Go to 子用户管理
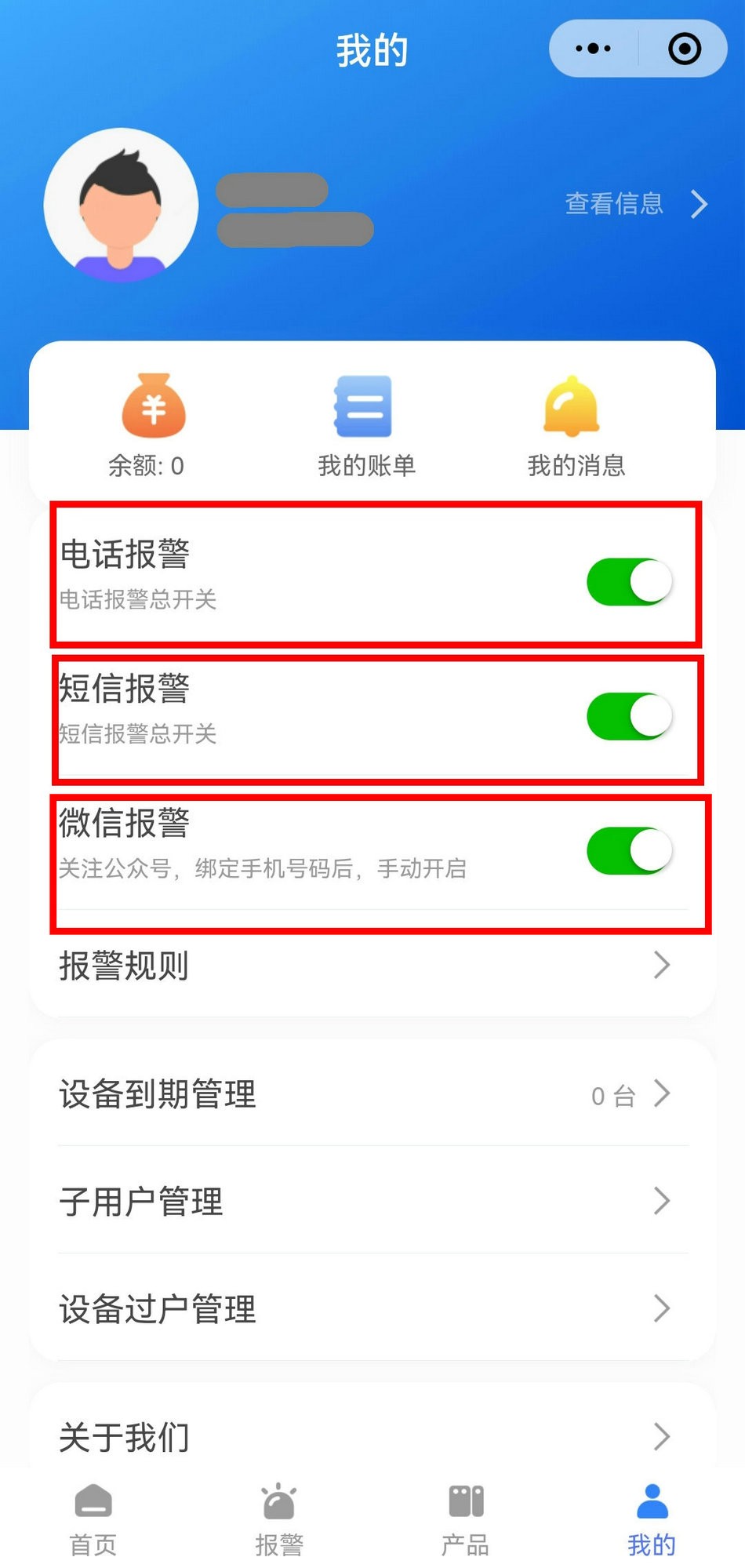Image resolution: width=745 pixels, height=1568 pixels. [x=372, y=1202]
